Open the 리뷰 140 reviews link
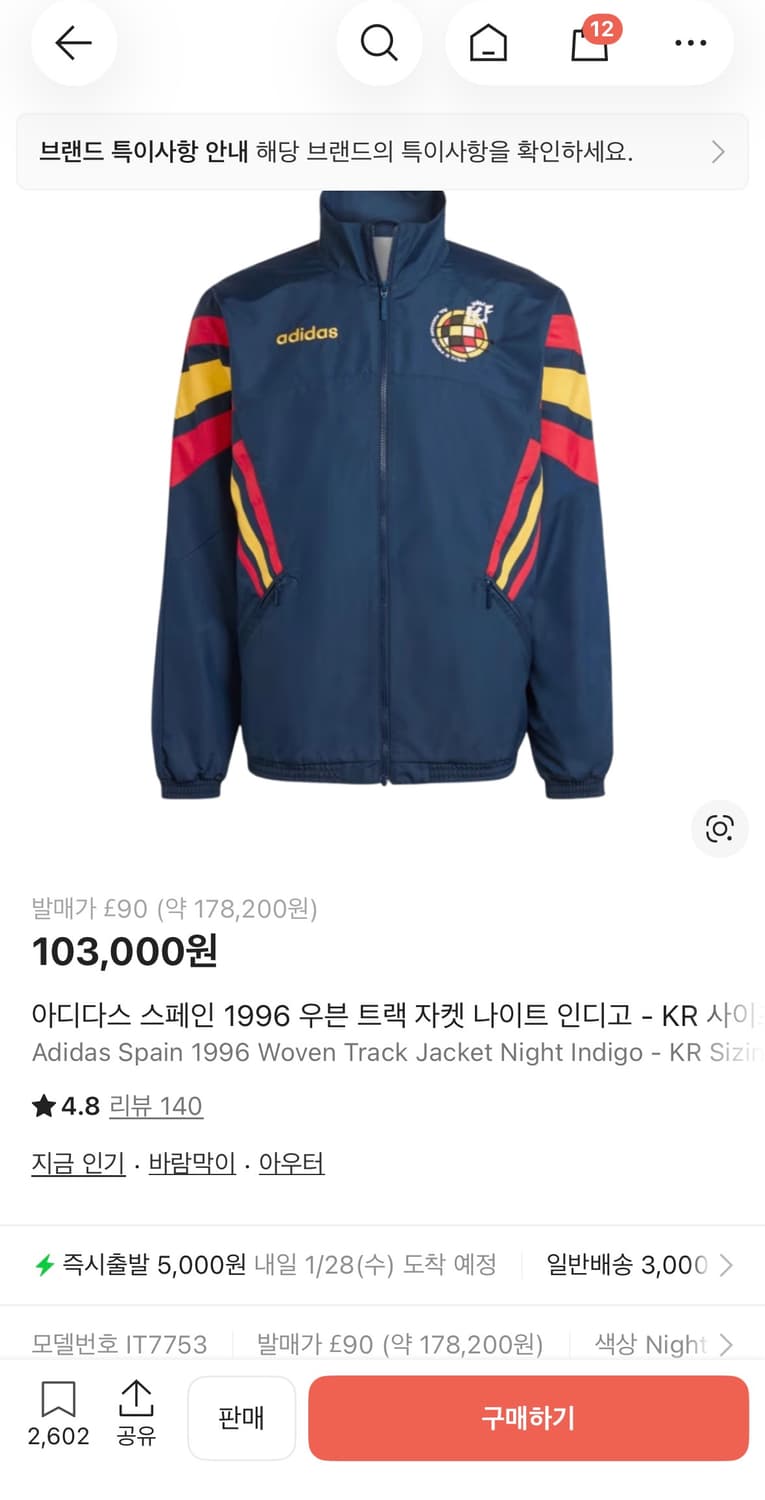 click(156, 1105)
